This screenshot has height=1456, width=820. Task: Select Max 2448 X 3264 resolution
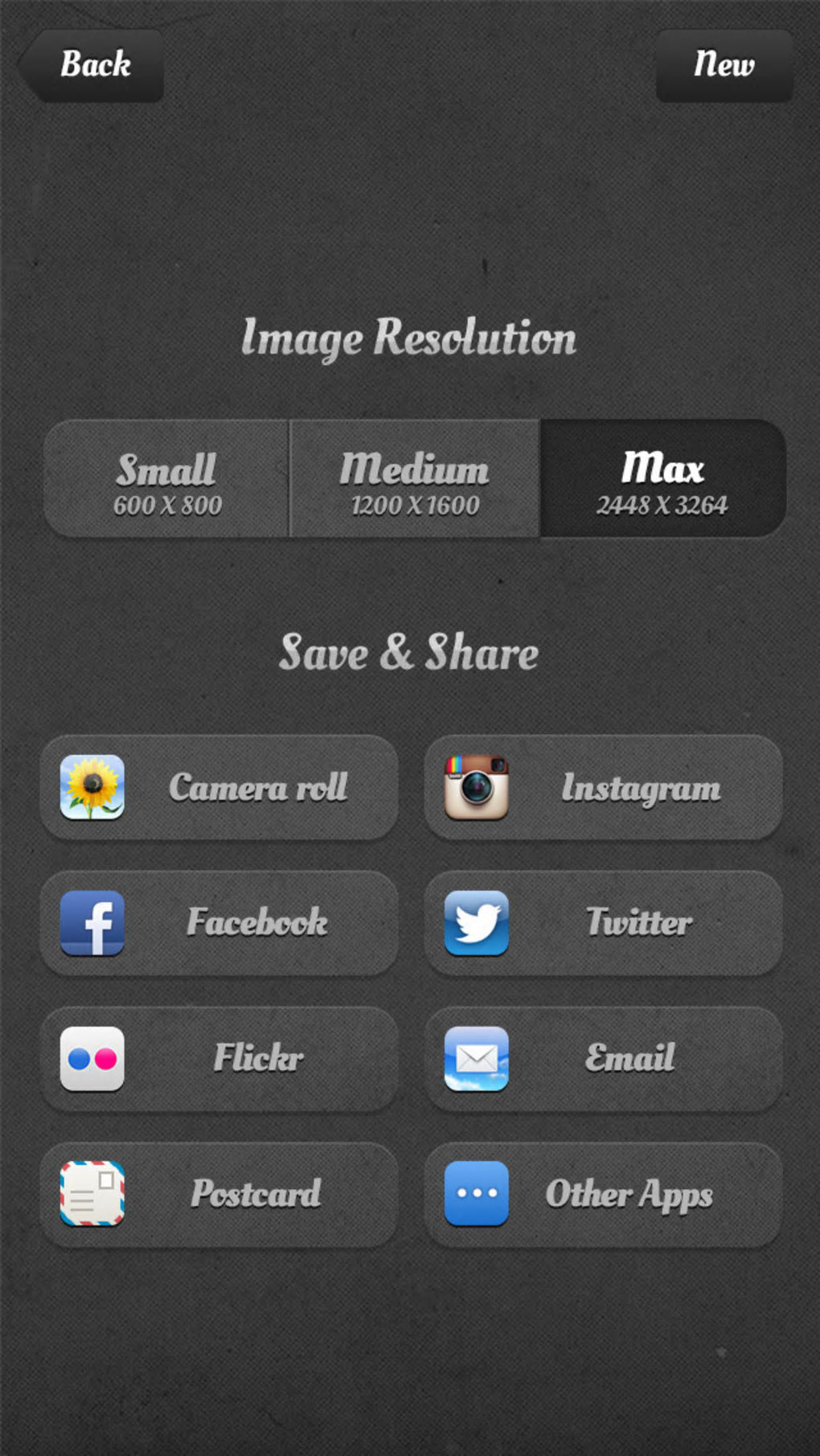pos(662,480)
